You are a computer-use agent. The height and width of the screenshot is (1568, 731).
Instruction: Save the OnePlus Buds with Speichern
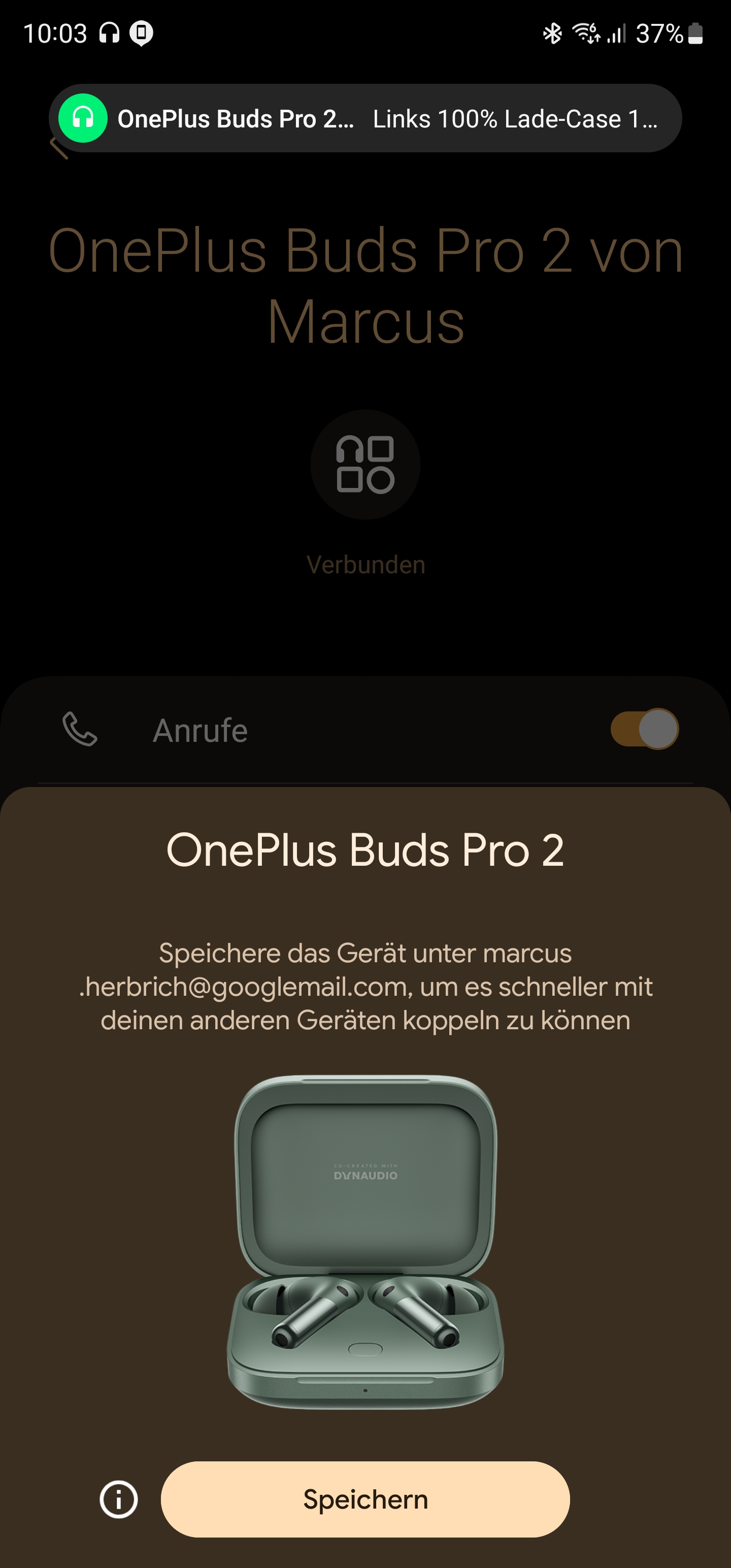click(365, 1499)
